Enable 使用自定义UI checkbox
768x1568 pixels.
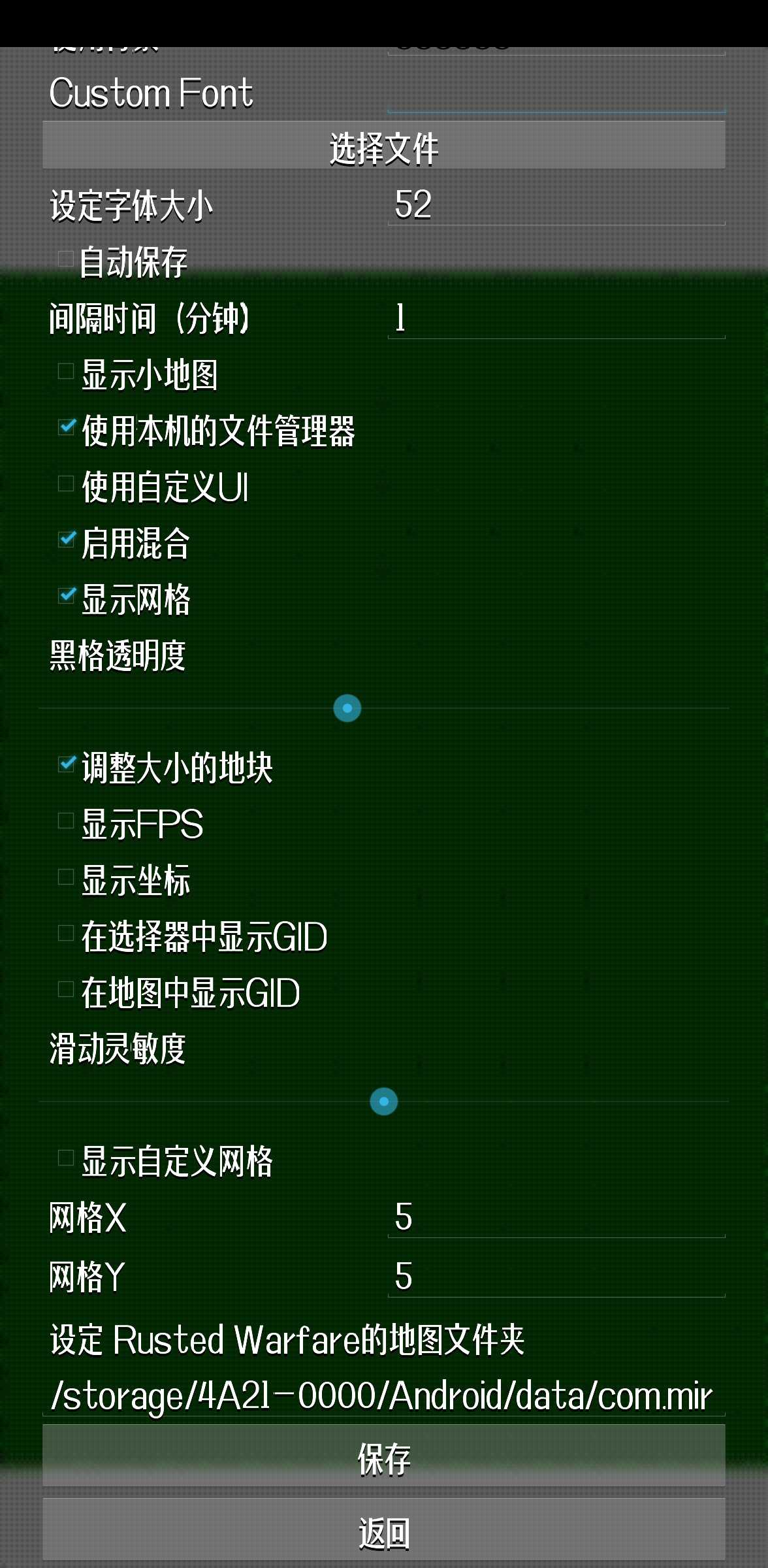(66, 484)
